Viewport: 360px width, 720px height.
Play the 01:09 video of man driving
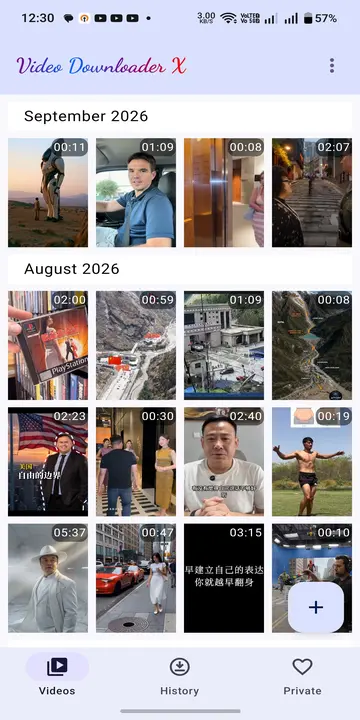pyautogui.click(x=136, y=193)
